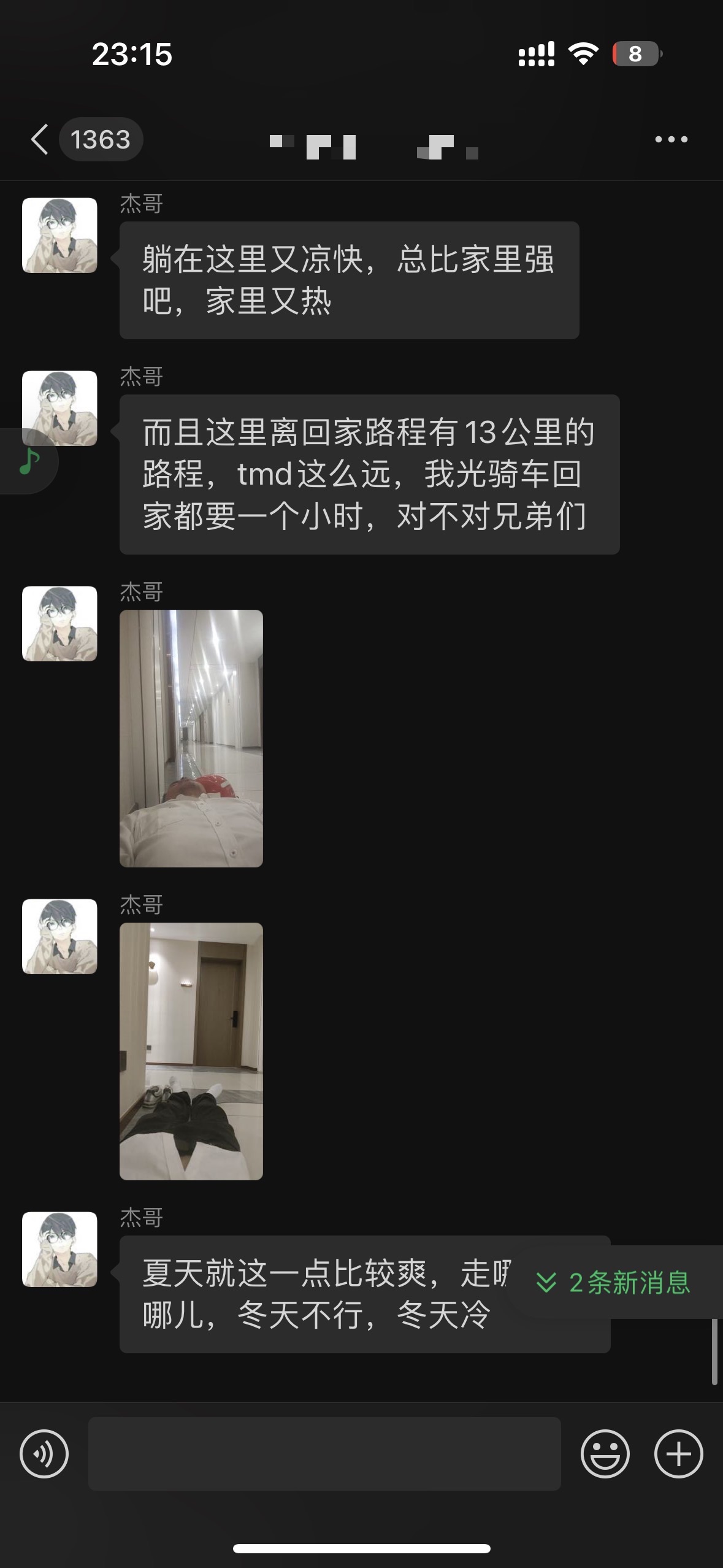This screenshot has height=1568, width=723.
Task: Jump to the 2条新消息 new messages
Action: tap(614, 1282)
